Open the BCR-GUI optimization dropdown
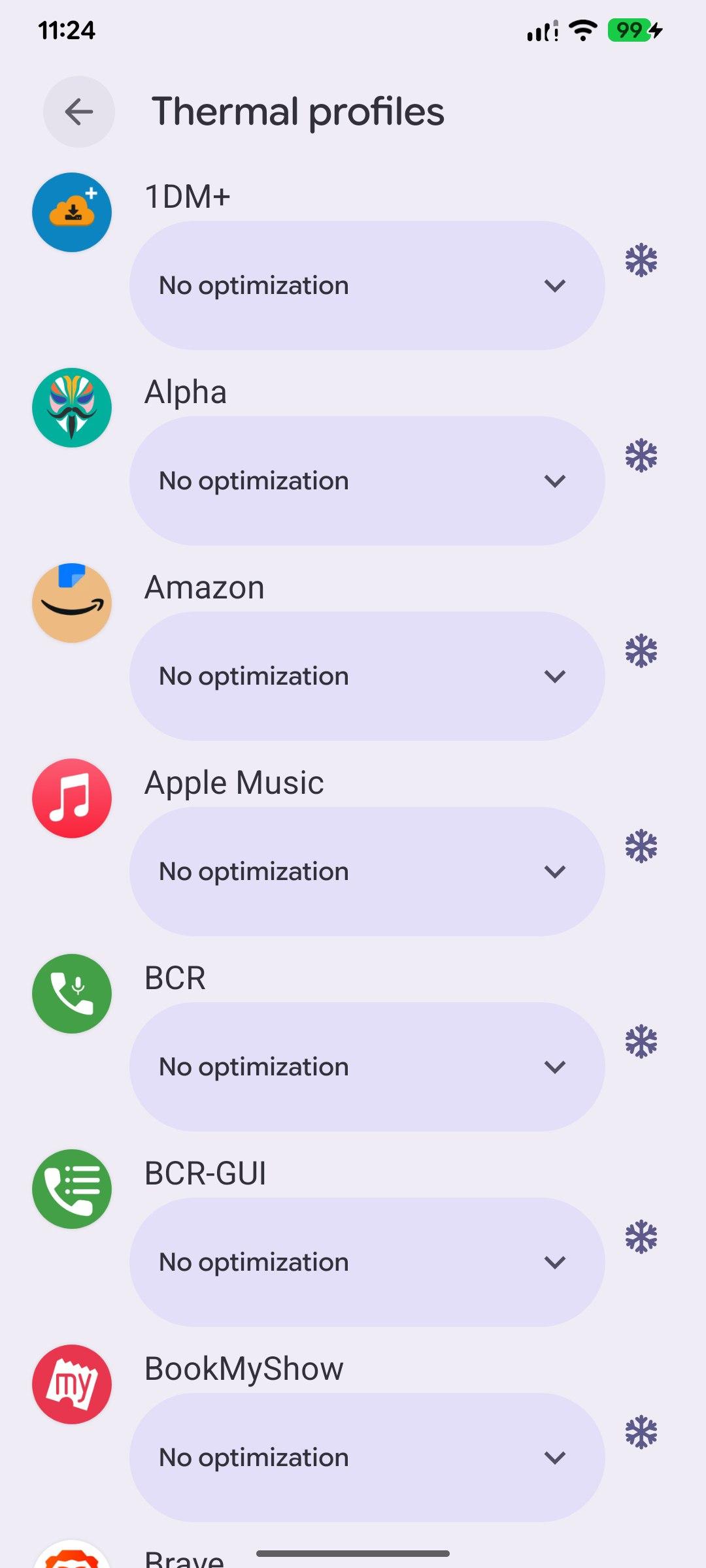 367,1262
